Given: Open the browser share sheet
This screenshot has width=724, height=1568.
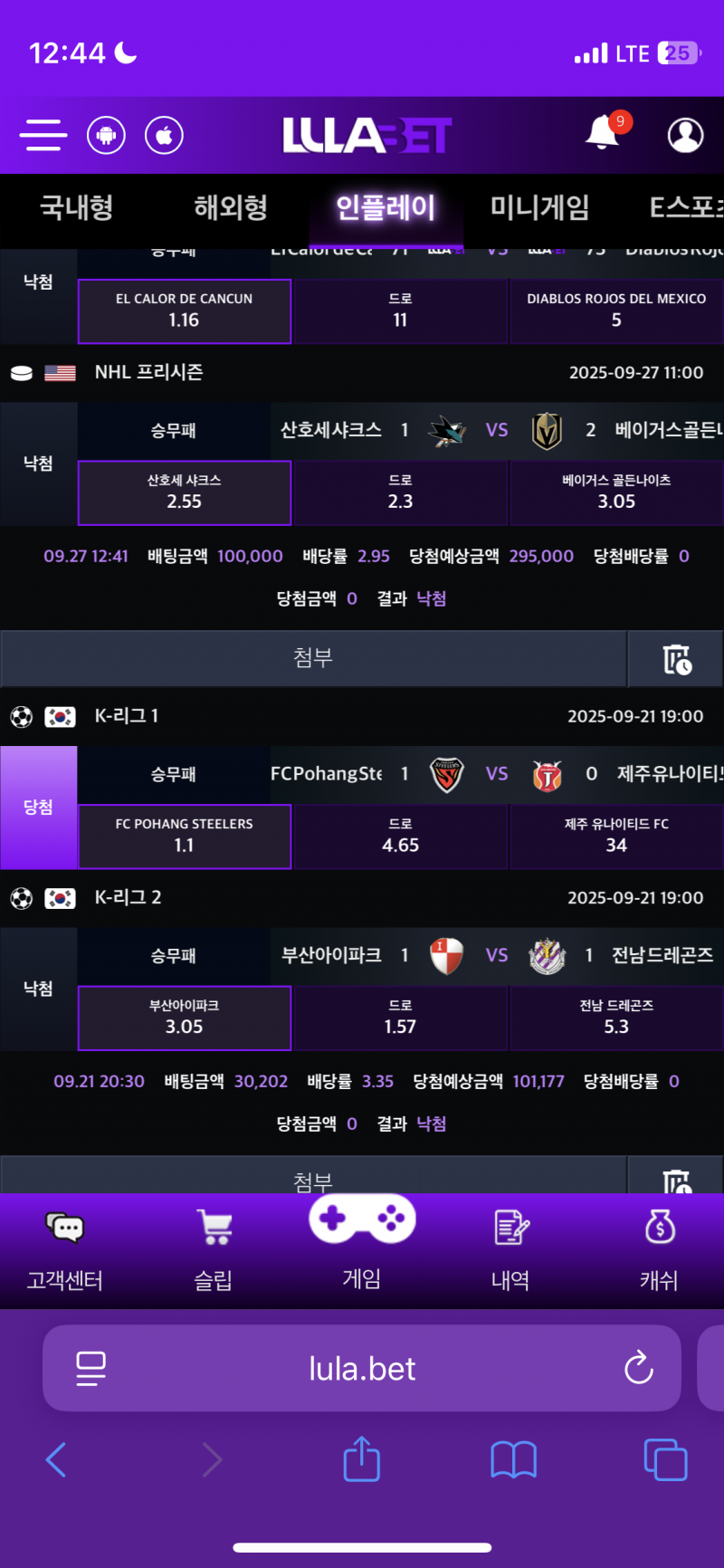Looking at the screenshot, I should pyautogui.click(x=361, y=1458).
